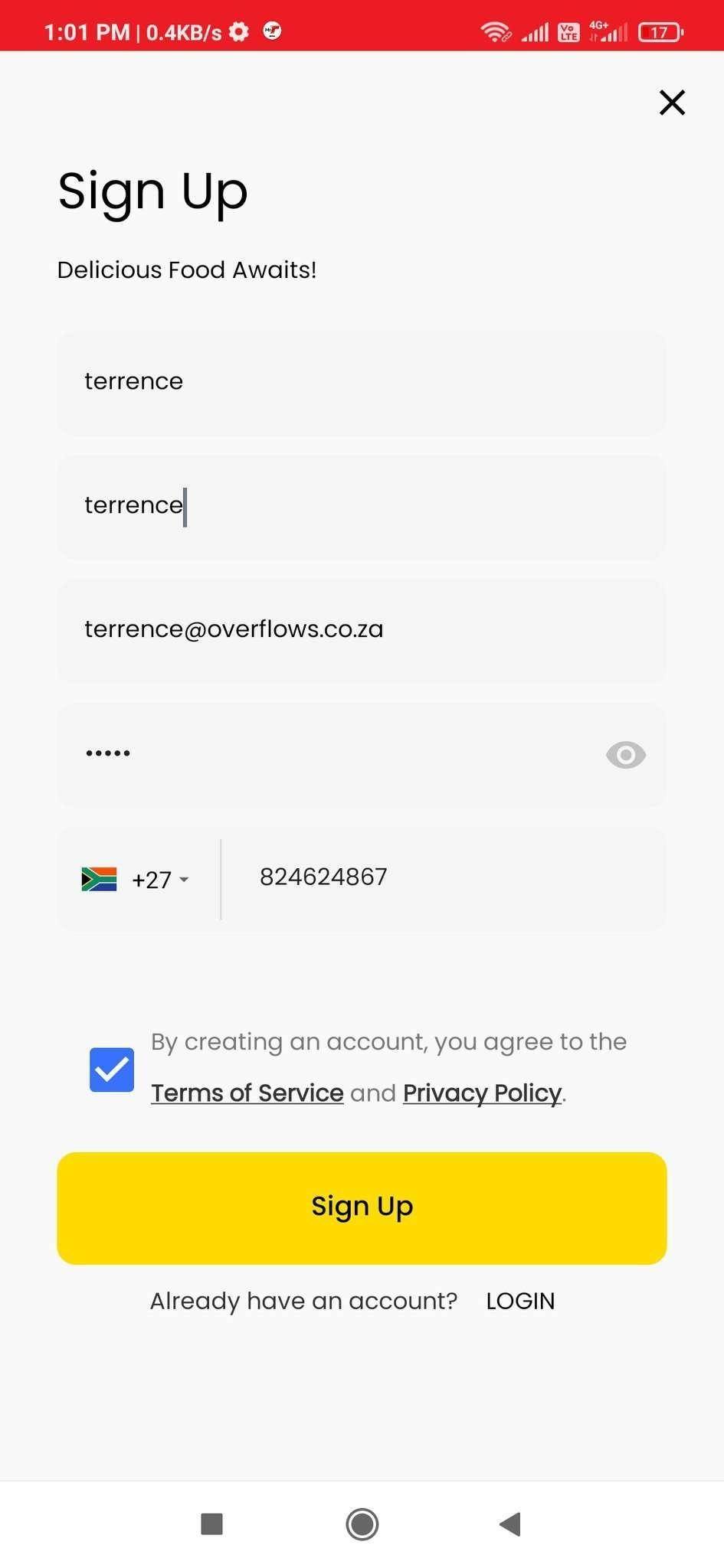Viewport: 724px width, 1568px height.
Task: Click the South African flag icon
Action: [x=98, y=879]
